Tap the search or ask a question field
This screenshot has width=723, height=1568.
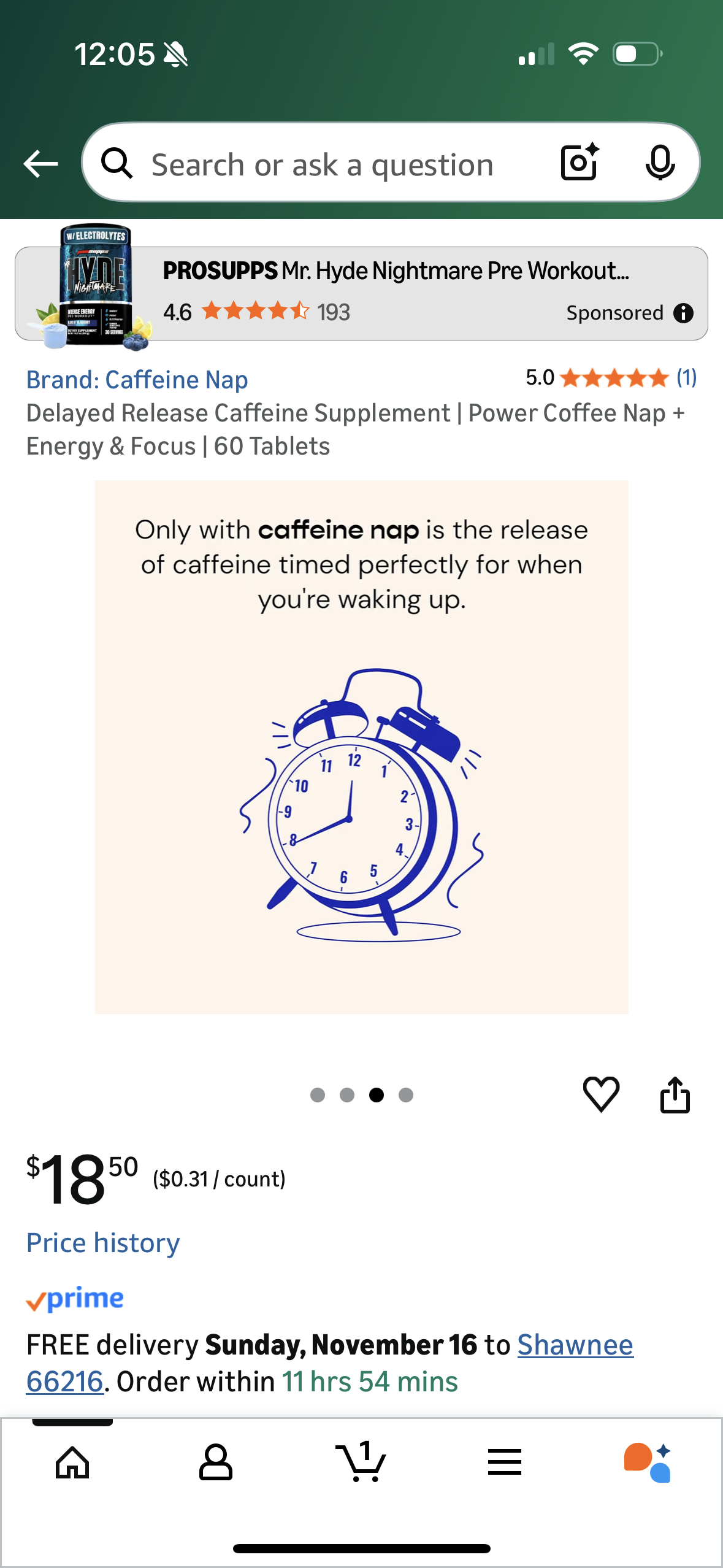[x=322, y=164]
